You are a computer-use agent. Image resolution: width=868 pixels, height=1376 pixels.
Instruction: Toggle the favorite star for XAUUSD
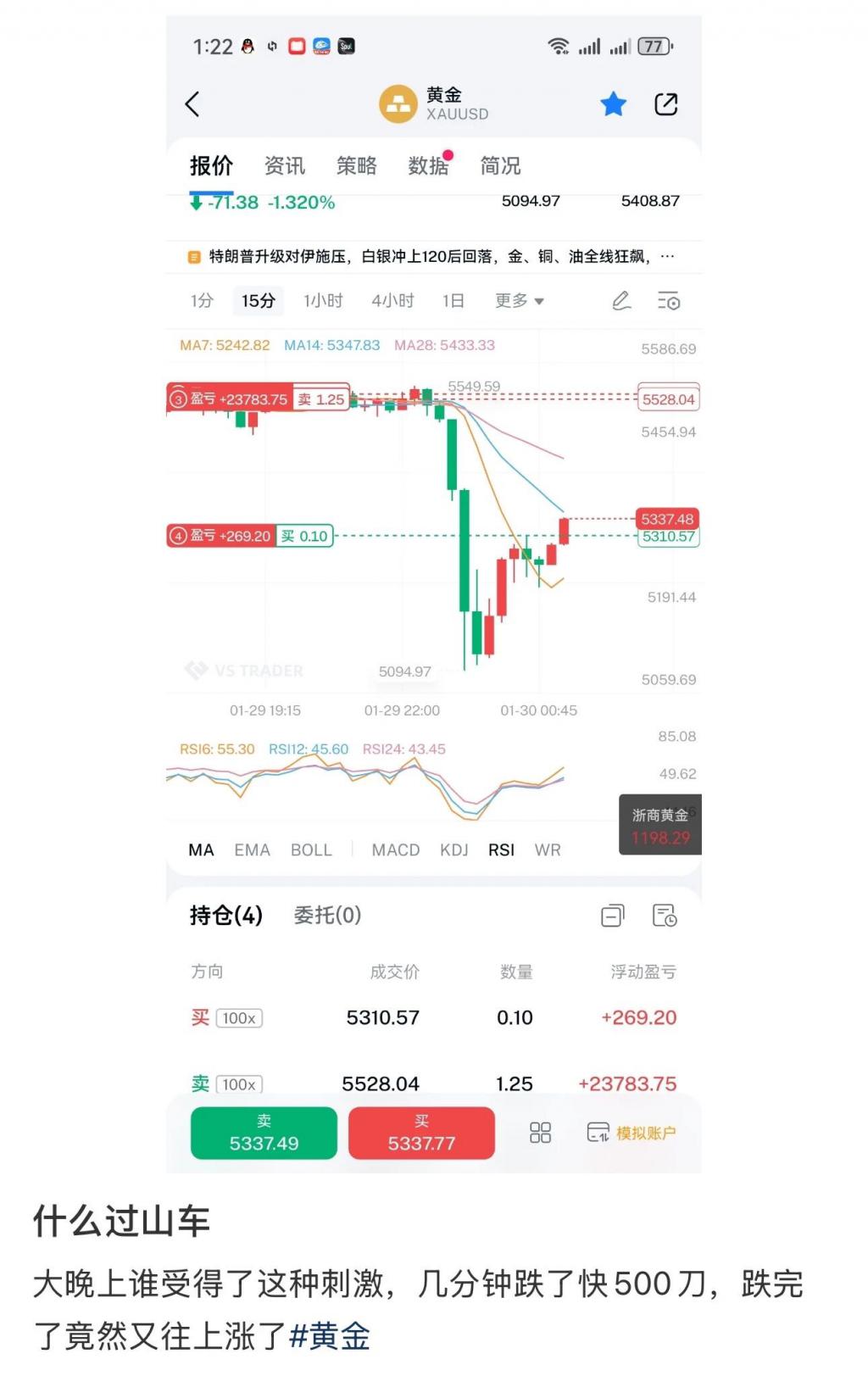612,103
